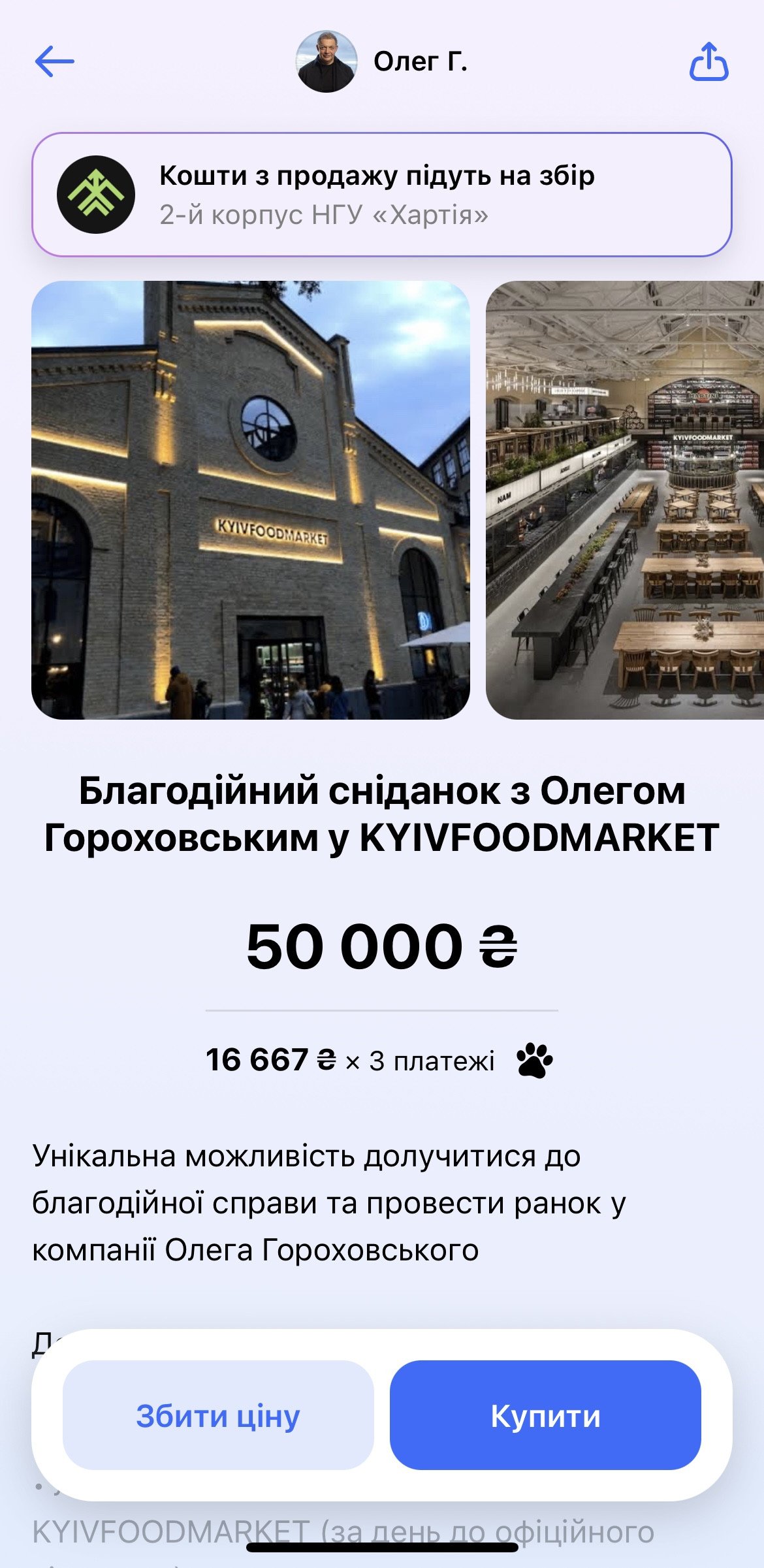Open the 3 платежі installment option

pyautogui.click(x=379, y=1061)
